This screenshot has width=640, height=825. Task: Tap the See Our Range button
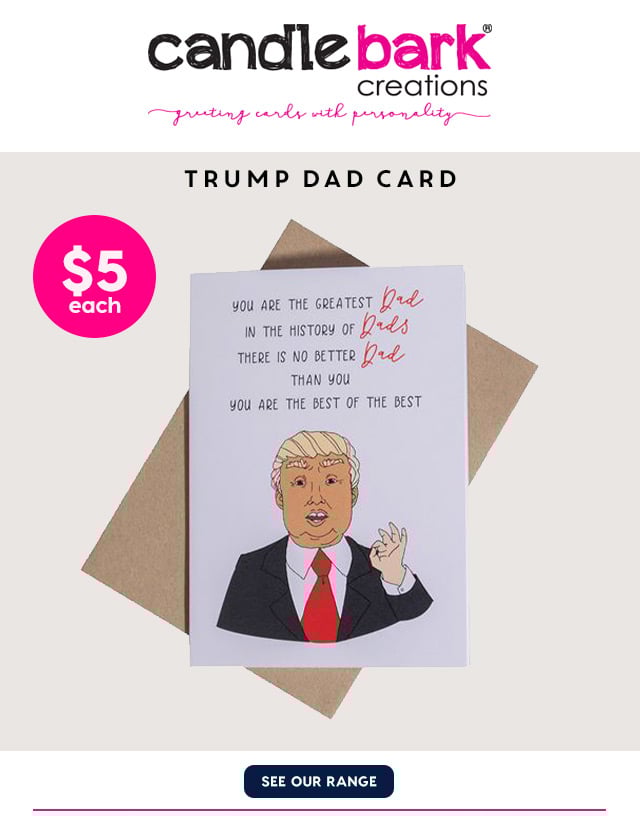(319, 781)
